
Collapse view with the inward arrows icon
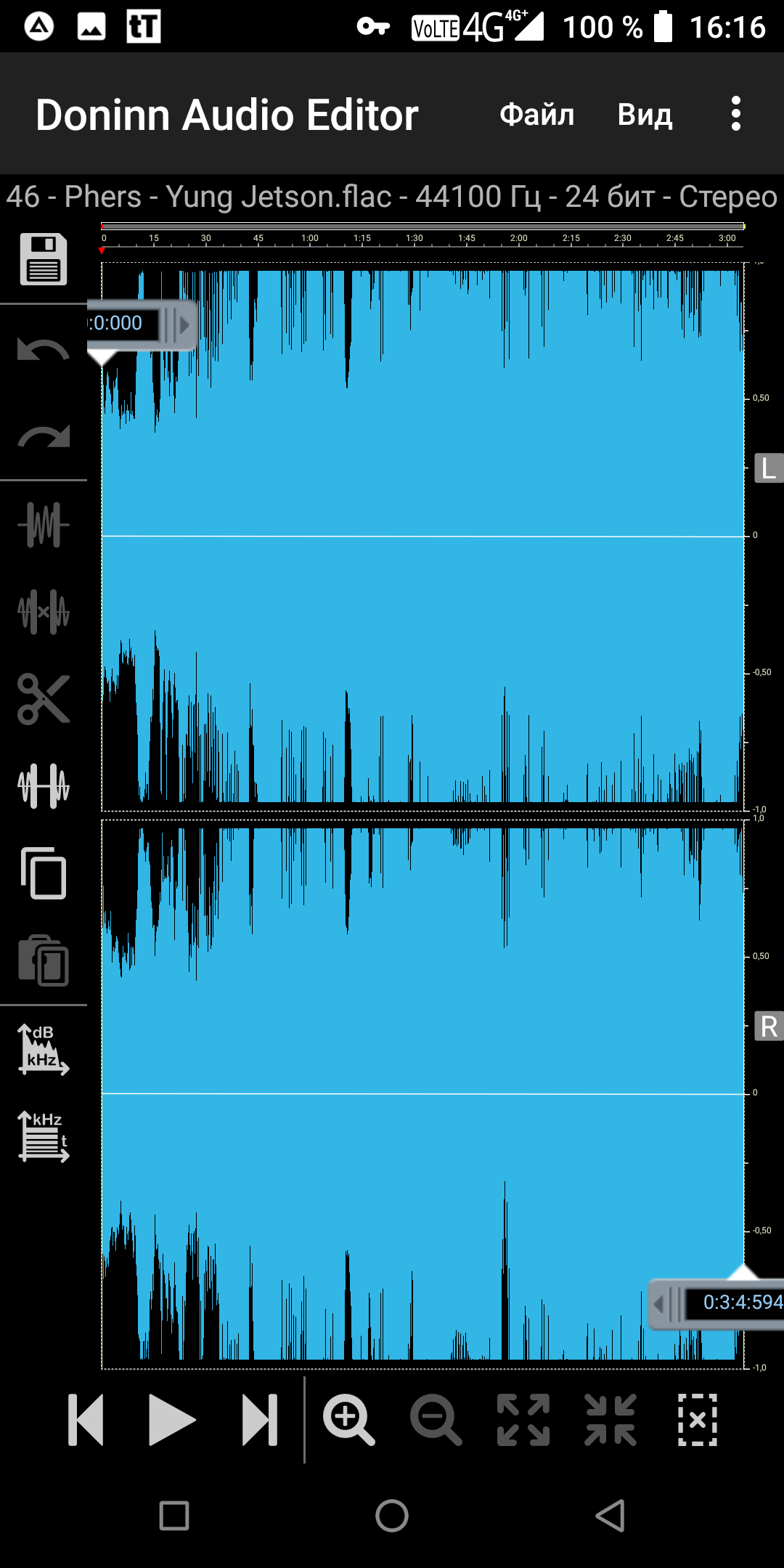tap(611, 1420)
